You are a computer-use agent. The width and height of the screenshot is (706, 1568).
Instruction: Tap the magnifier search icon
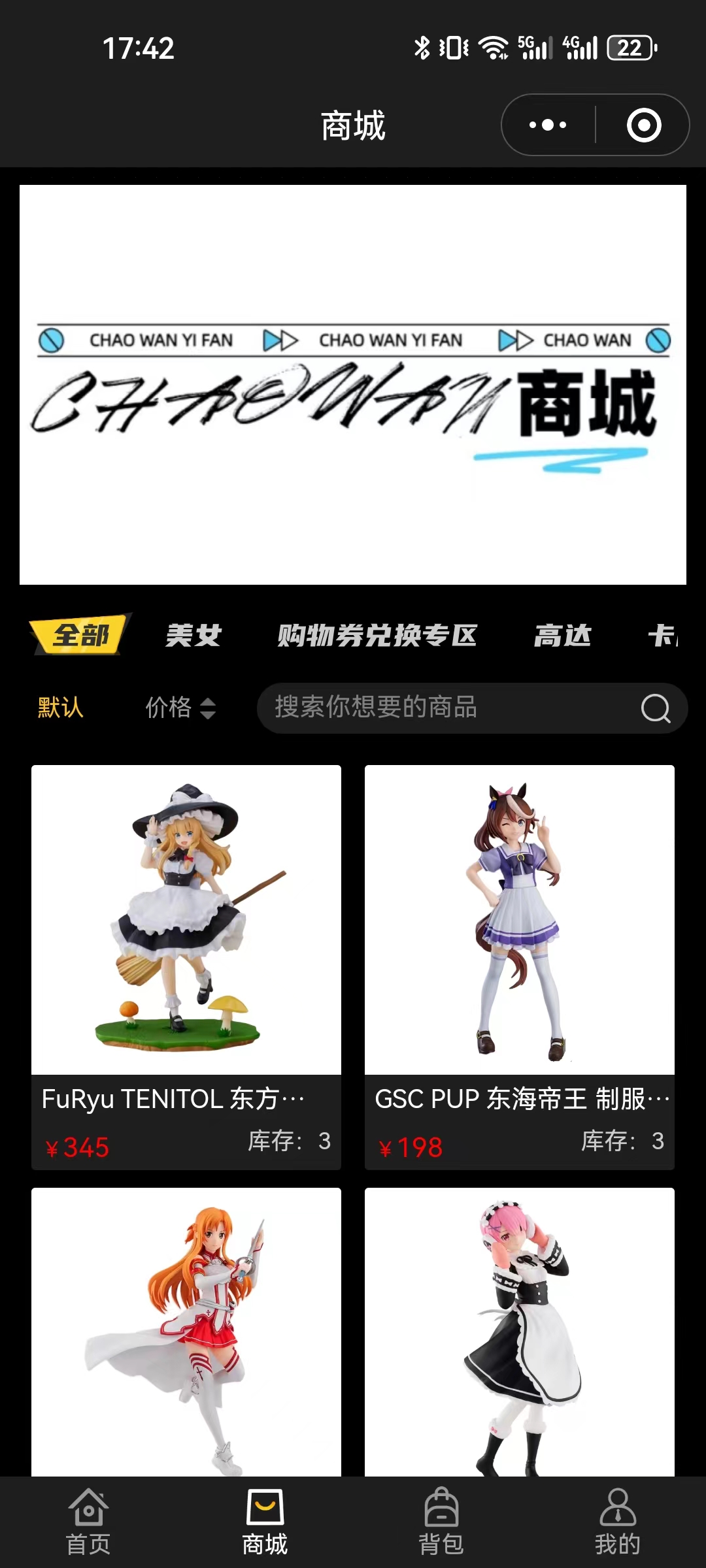(x=656, y=708)
